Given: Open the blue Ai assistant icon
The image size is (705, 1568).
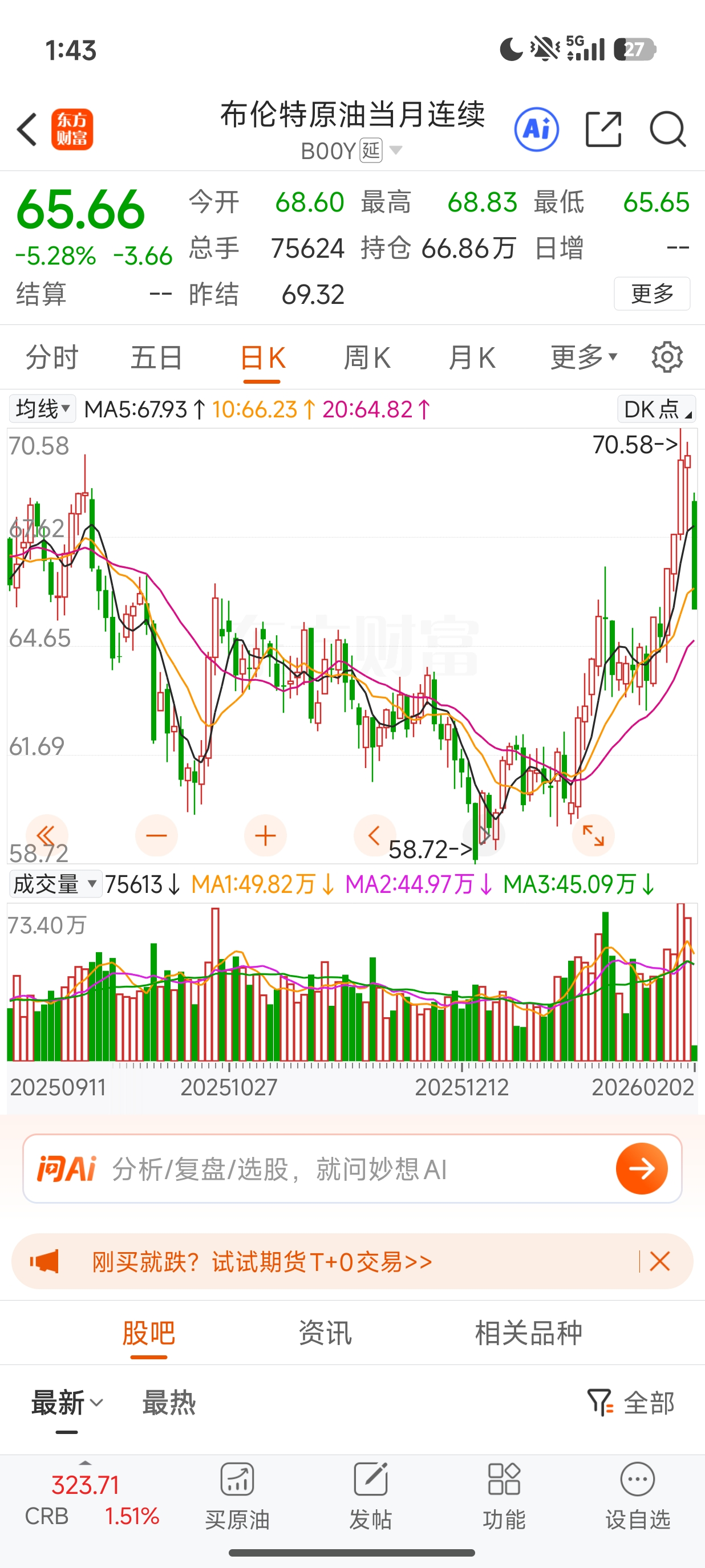Looking at the screenshot, I should click(536, 129).
